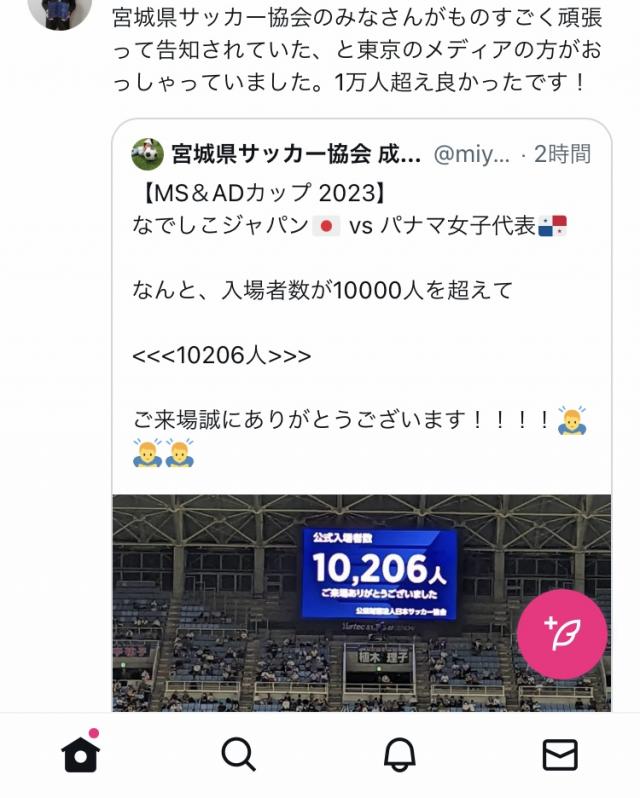This screenshot has width=640, height=798.
Task: Open the Search tab
Action: (x=238, y=755)
